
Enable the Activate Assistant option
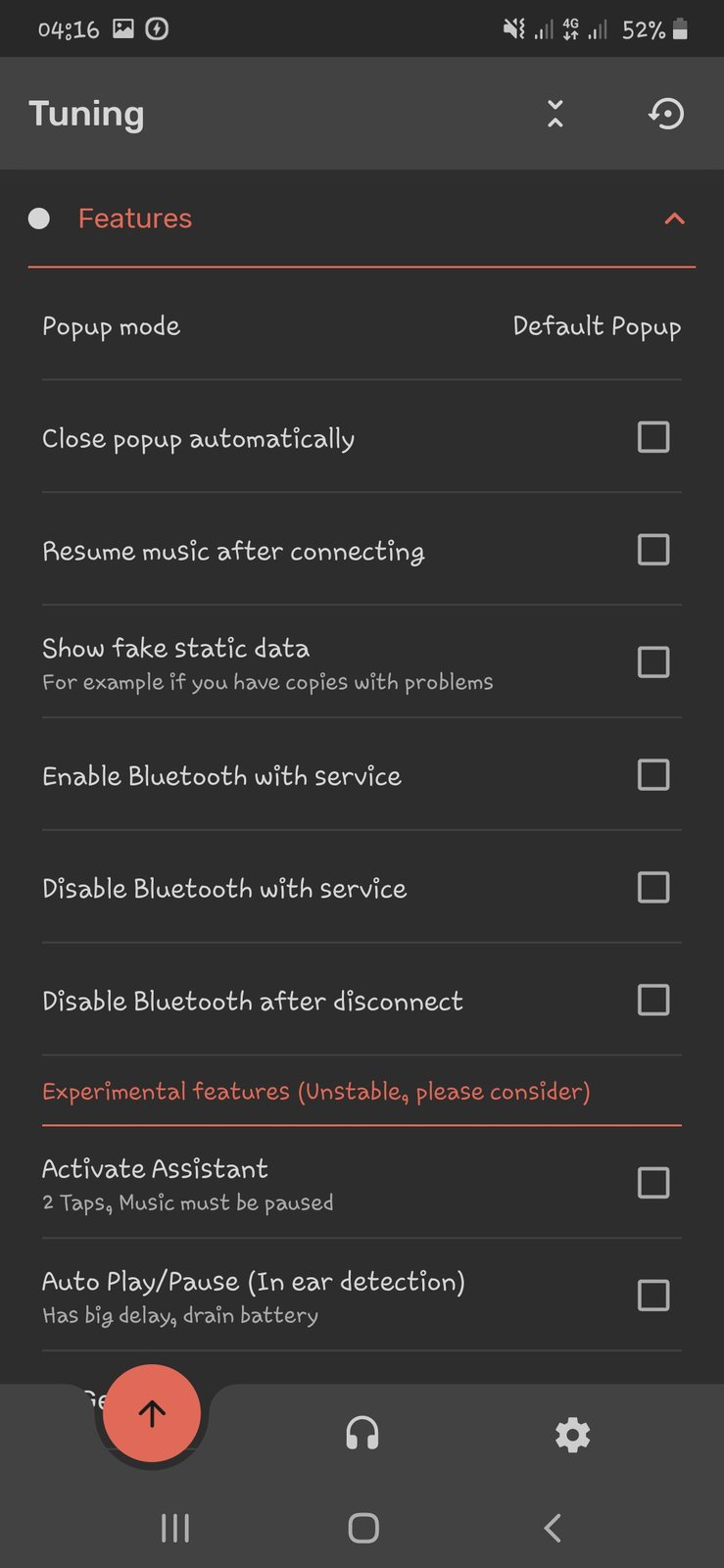tap(652, 1183)
